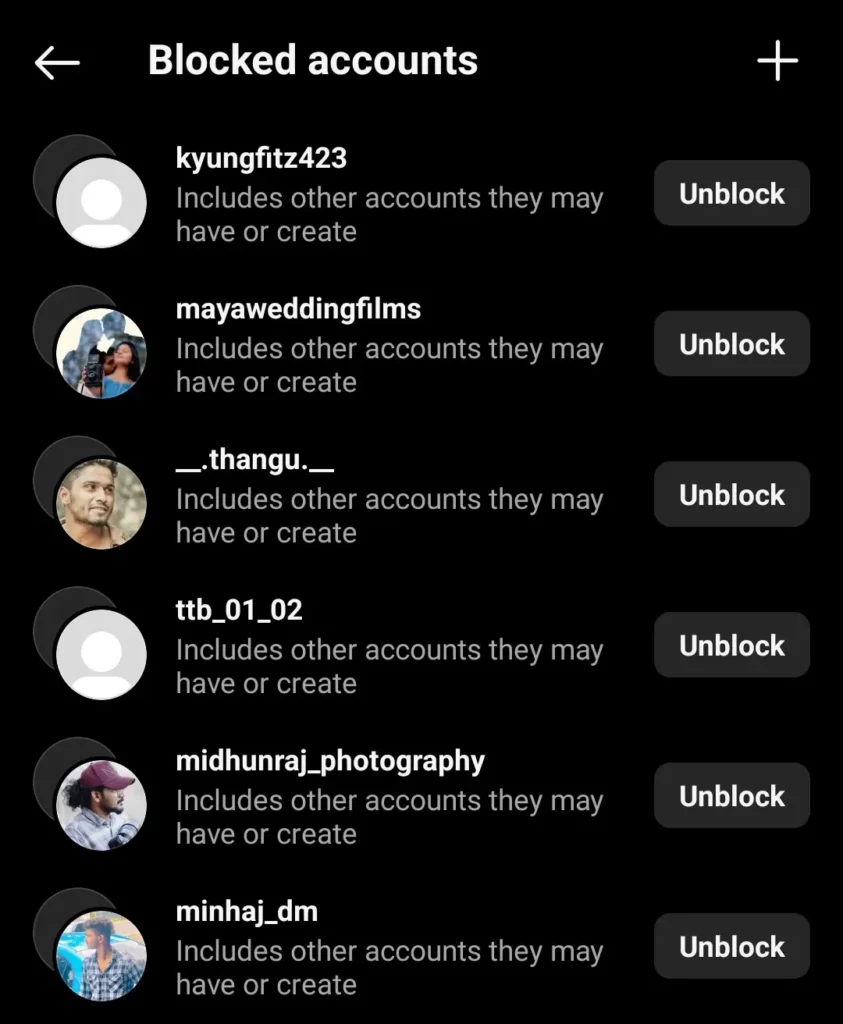Unblock the kyungfitz423 account
The image size is (843, 1024).
click(731, 194)
